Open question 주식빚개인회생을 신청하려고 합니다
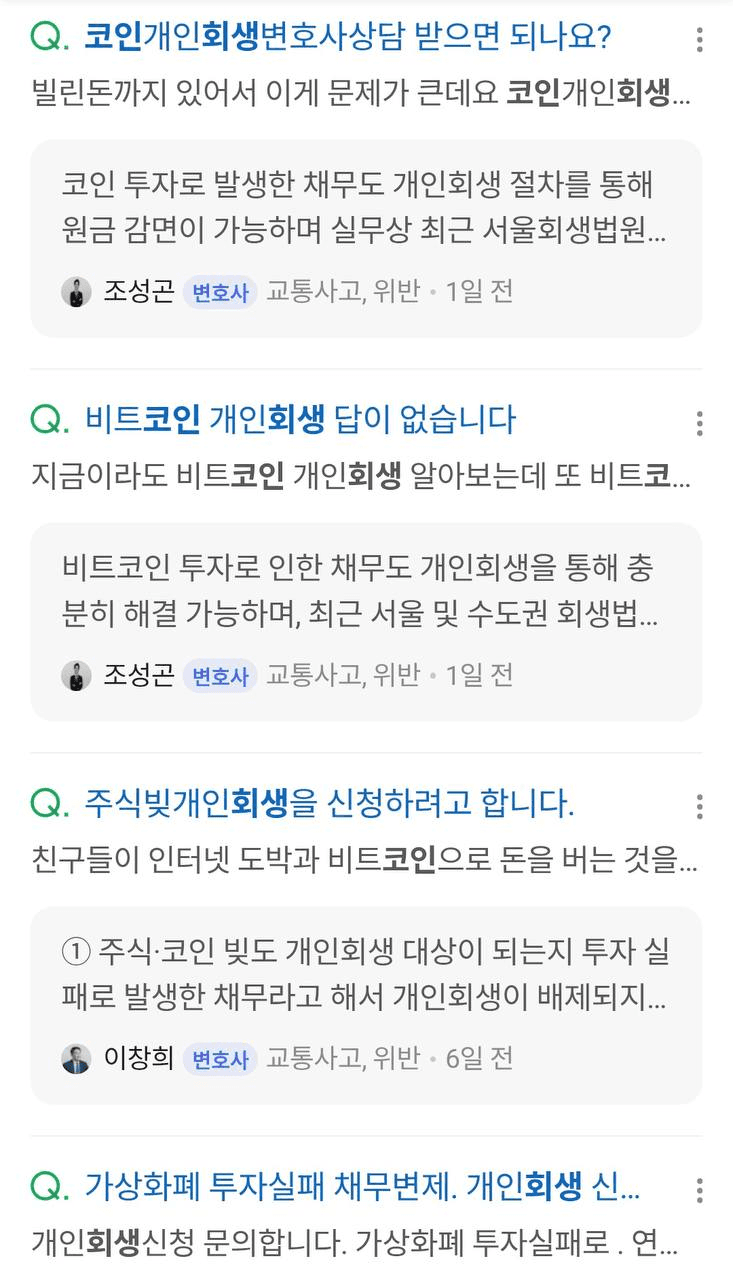Image resolution: width=733 pixels, height=1280 pixels. coord(329,803)
